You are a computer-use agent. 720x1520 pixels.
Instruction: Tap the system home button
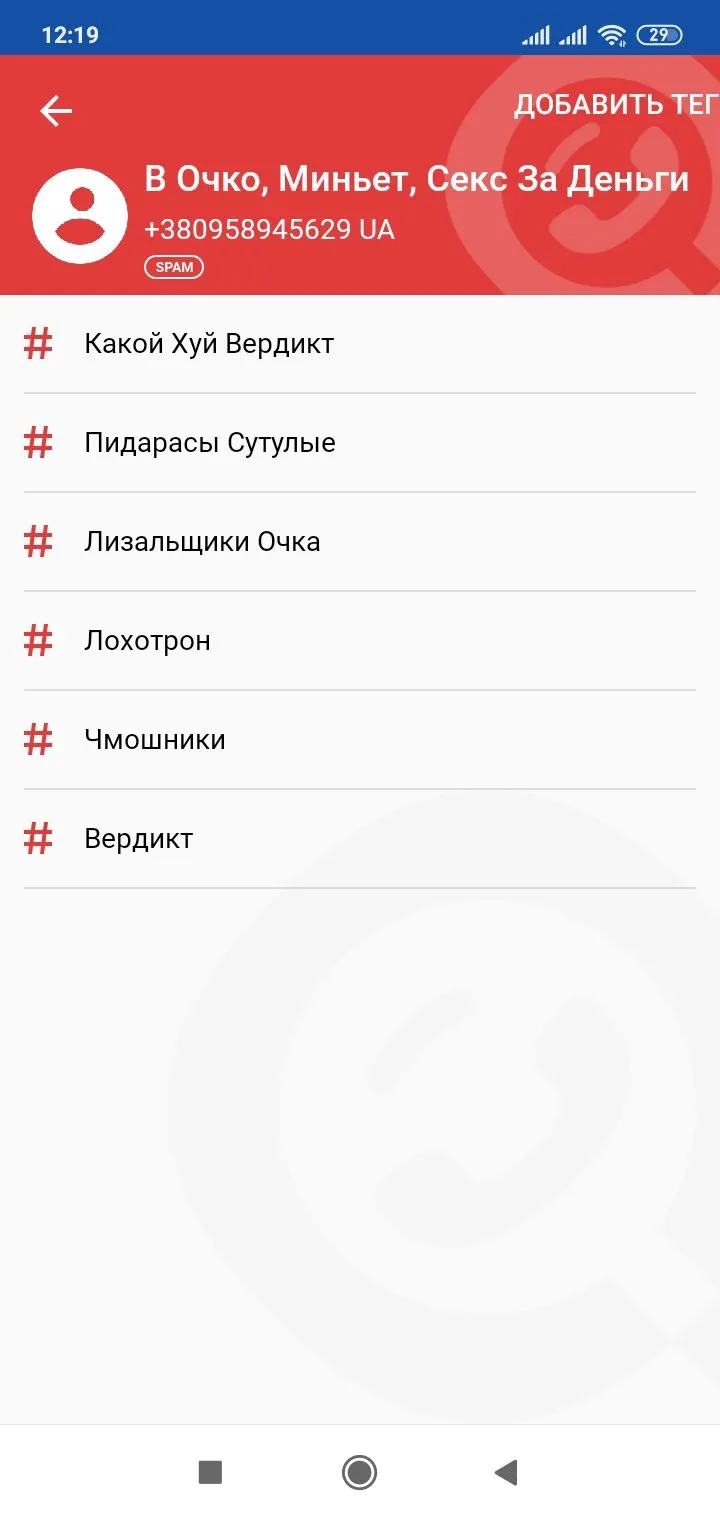(x=359, y=1472)
